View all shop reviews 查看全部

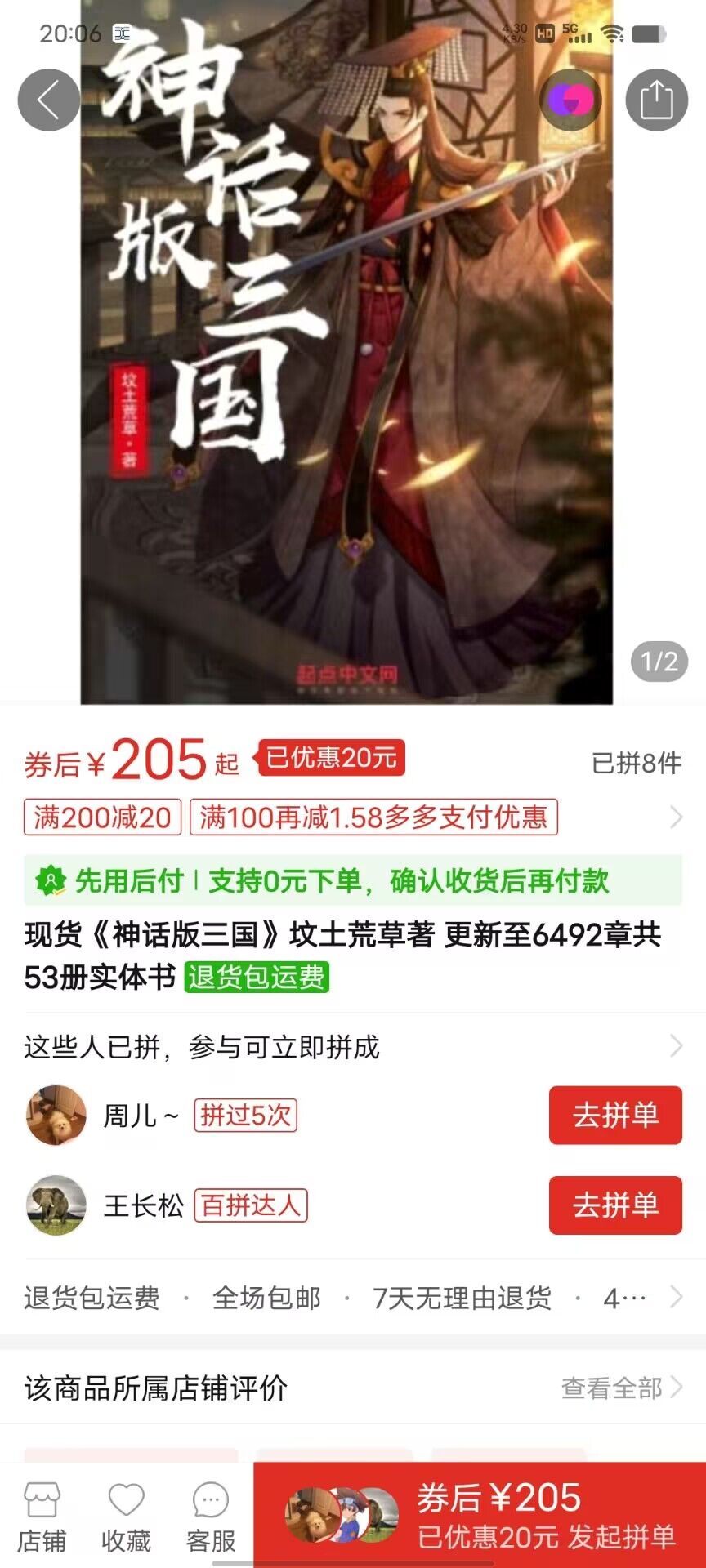coord(621,1388)
